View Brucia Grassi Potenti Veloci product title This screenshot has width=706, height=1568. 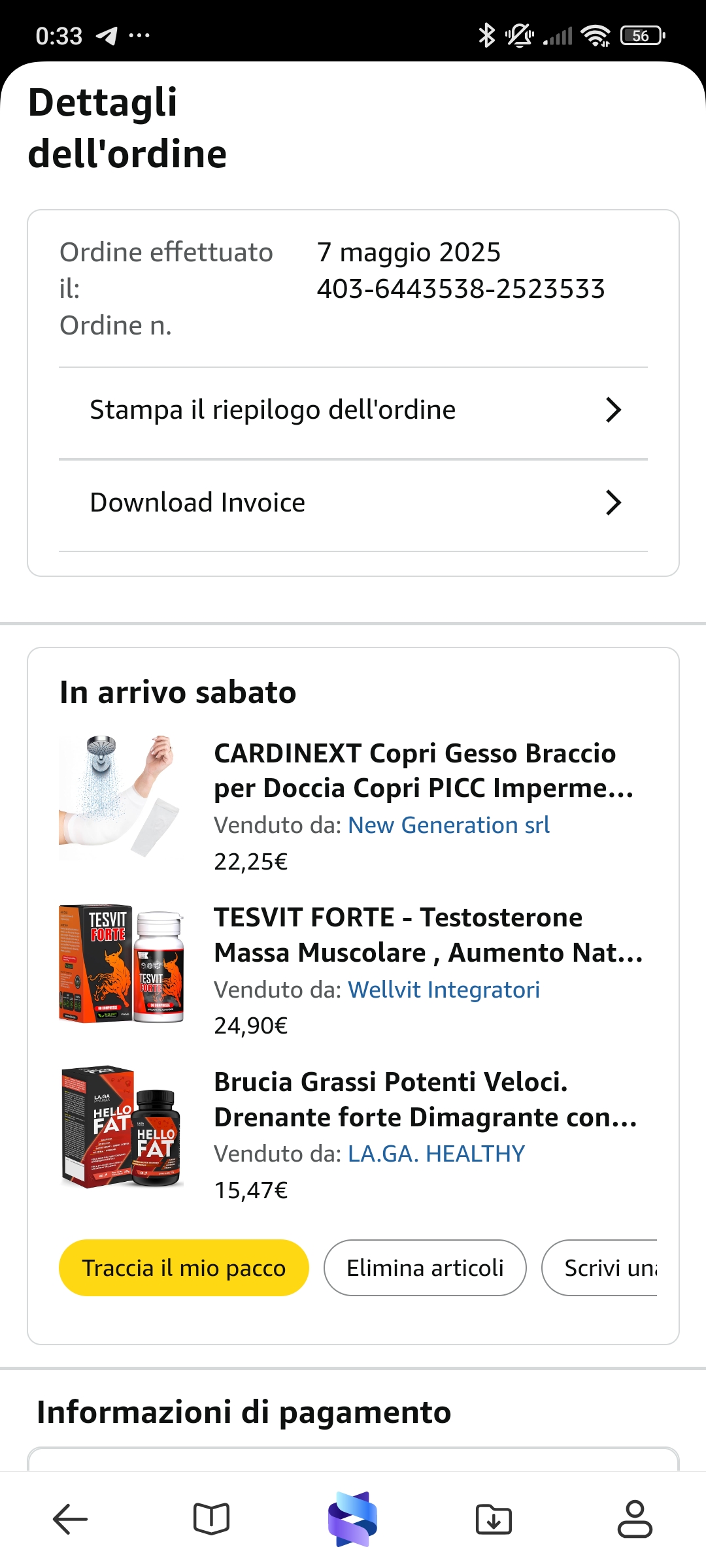coord(425,1100)
